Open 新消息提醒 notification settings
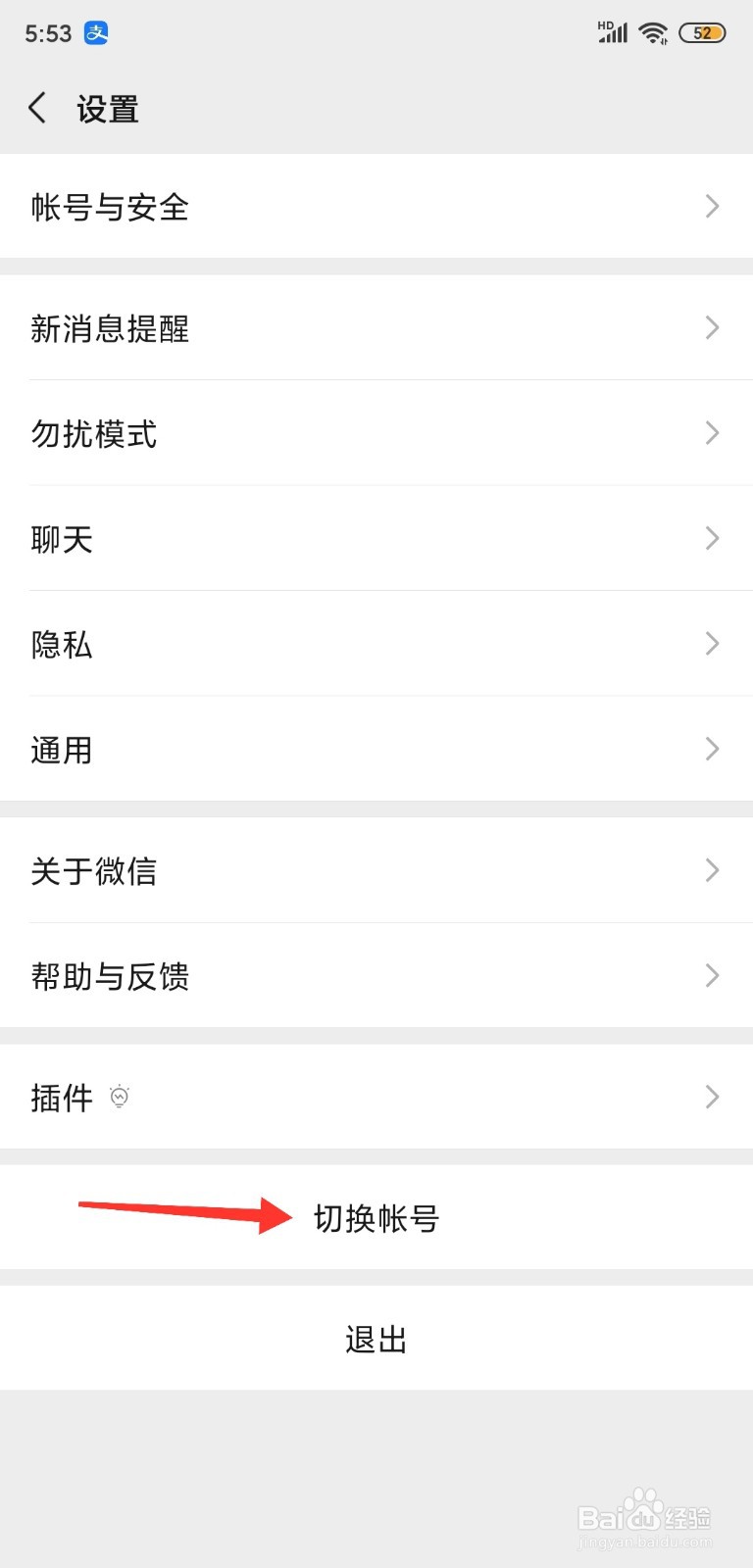Screen dimensions: 753x1568 click(376, 328)
